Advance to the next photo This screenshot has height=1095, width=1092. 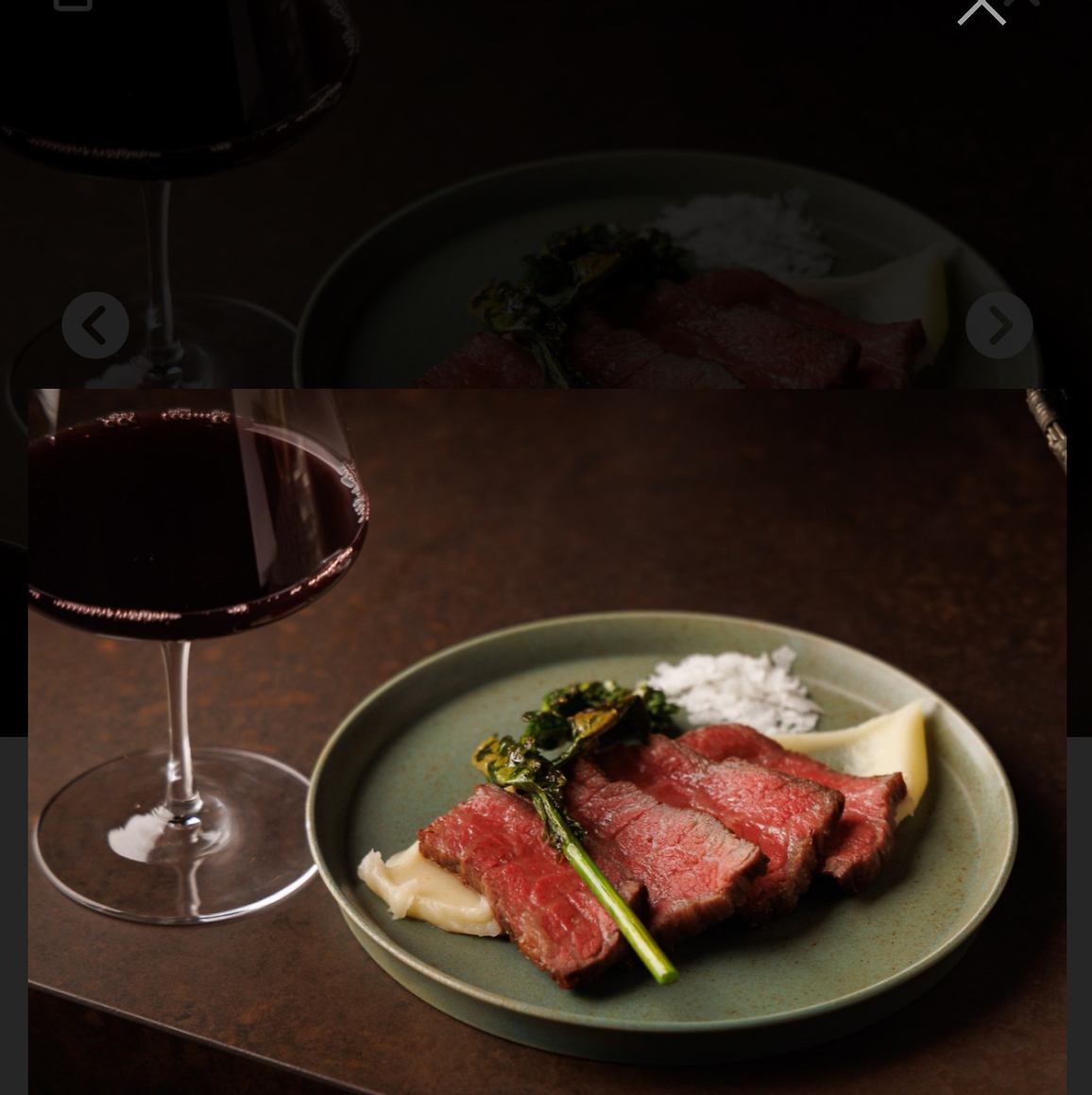[998, 325]
